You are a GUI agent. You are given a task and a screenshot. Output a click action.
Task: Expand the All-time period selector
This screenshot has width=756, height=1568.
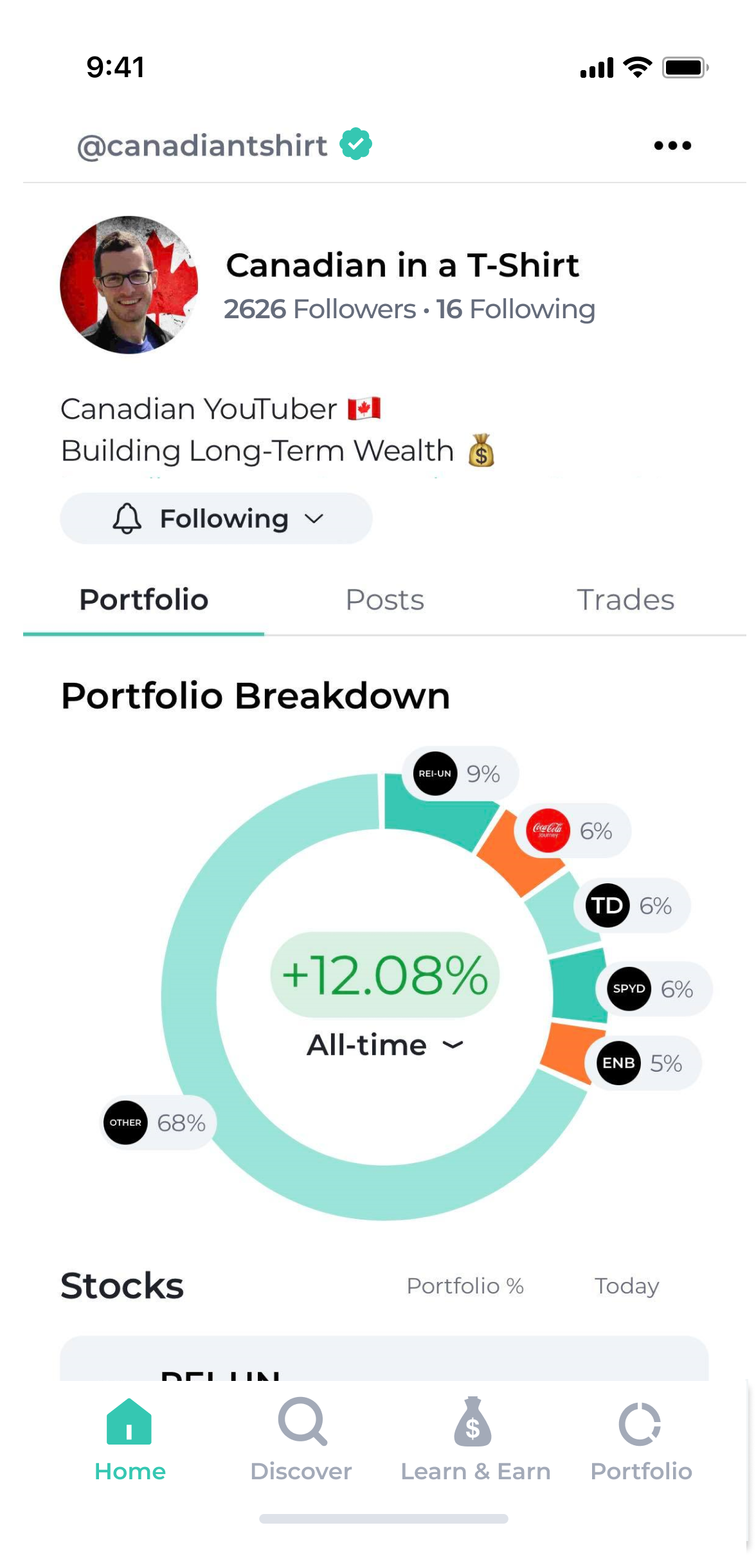pyautogui.click(x=384, y=1045)
